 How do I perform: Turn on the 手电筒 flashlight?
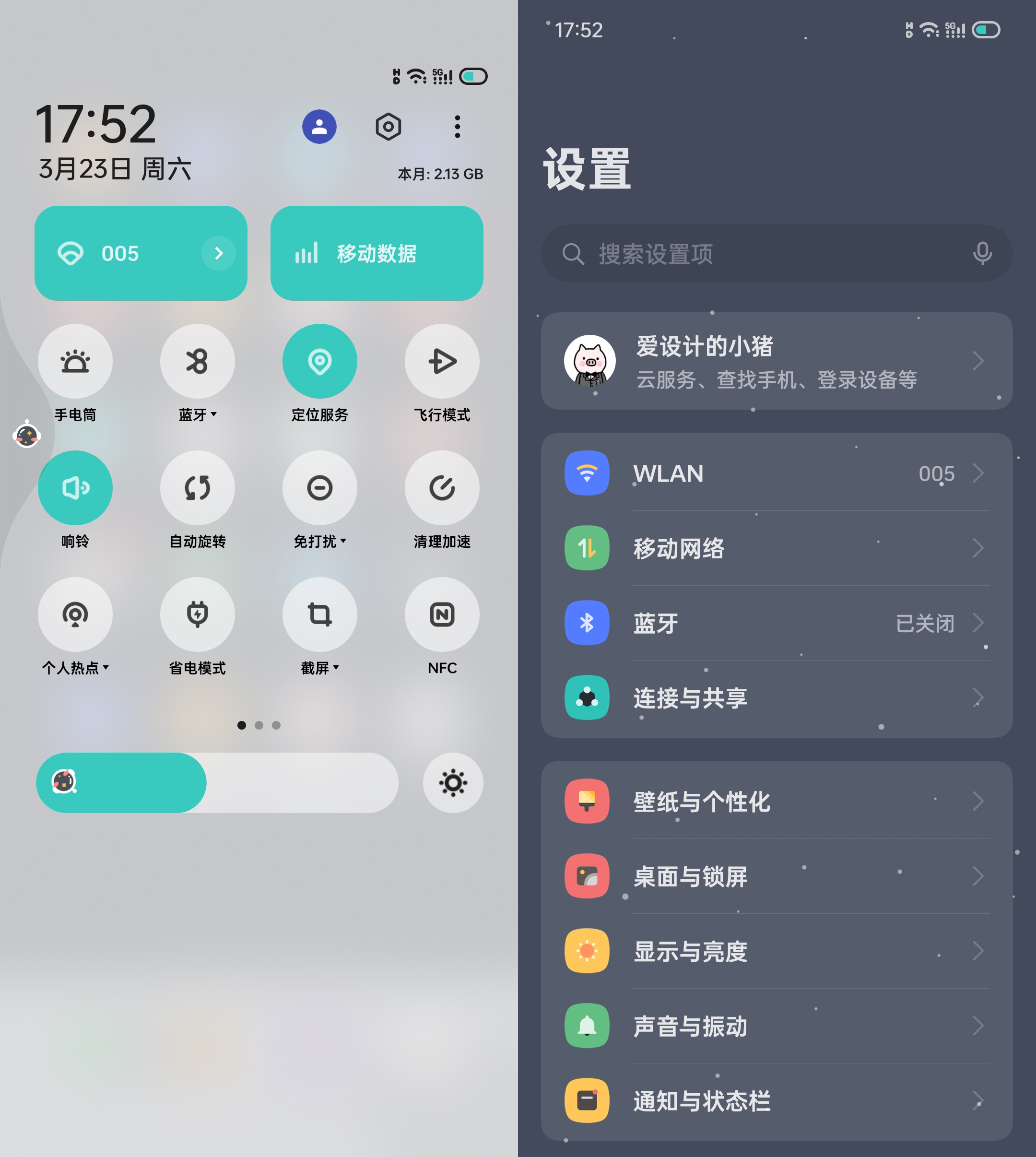point(75,361)
